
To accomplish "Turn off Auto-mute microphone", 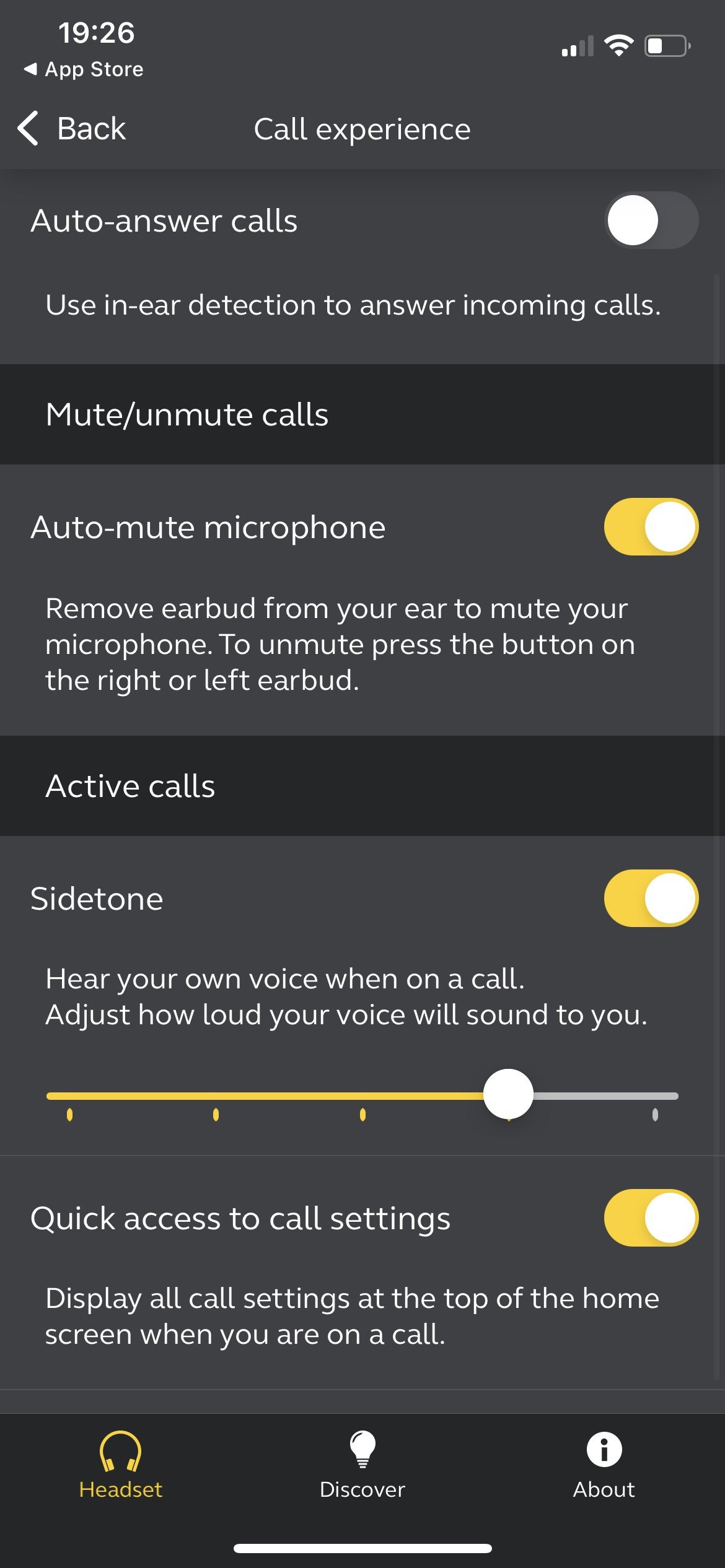I will coord(651,527).
